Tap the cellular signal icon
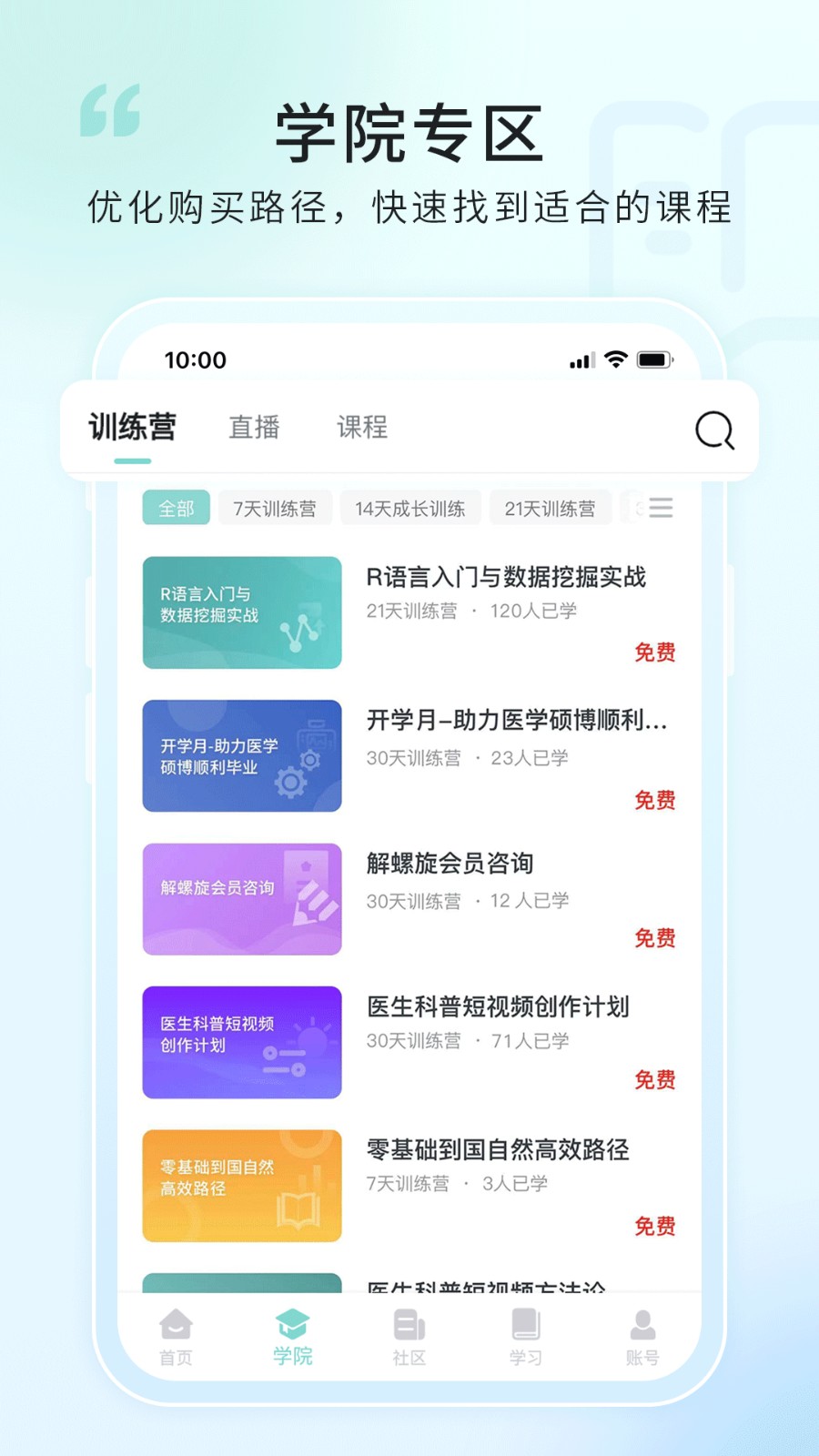 [x=582, y=359]
